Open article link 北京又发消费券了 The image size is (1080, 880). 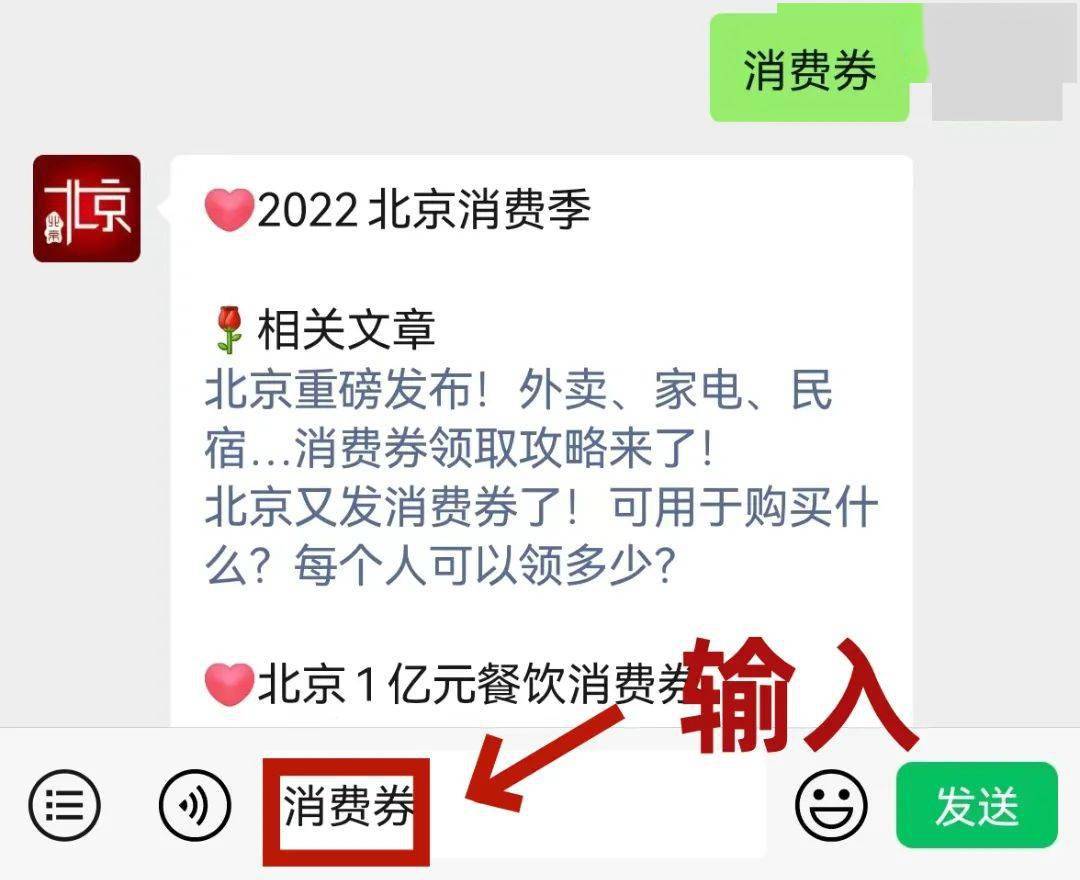pos(540,538)
